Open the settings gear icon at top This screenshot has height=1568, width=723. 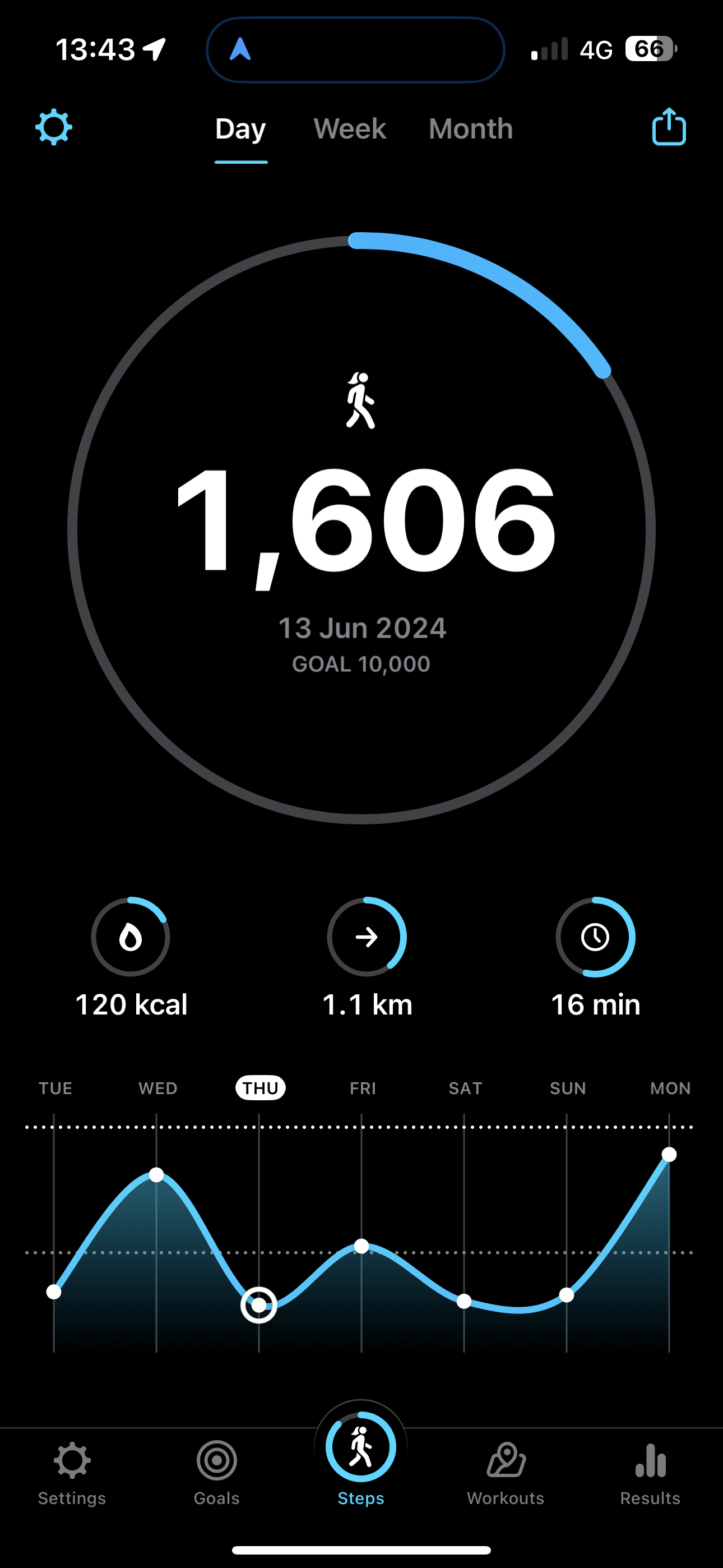click(54, 127)
